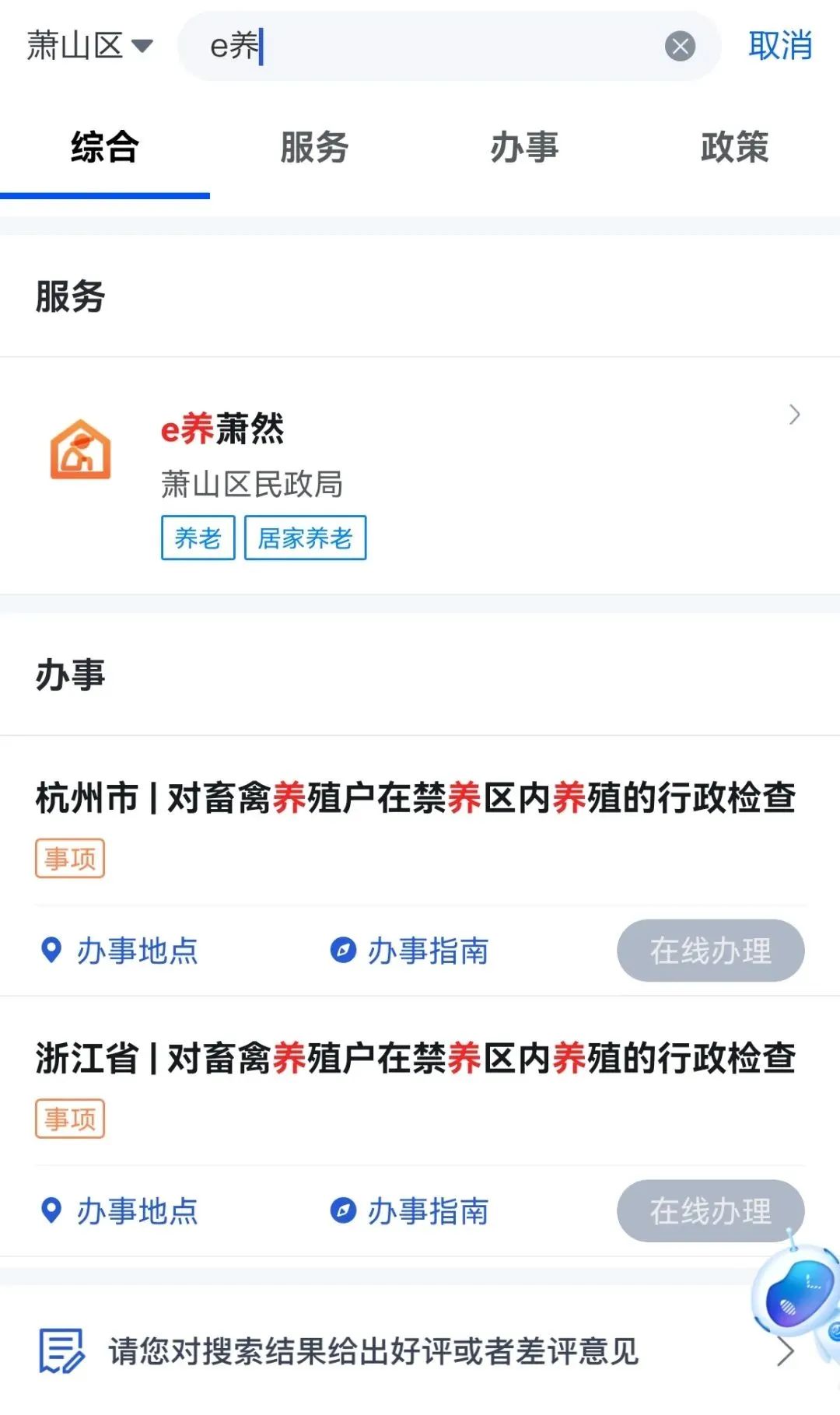Tap the search field containing e养
Viewport: 840px width, 1415px height.
pyautogui.click(x=428, y=46)
